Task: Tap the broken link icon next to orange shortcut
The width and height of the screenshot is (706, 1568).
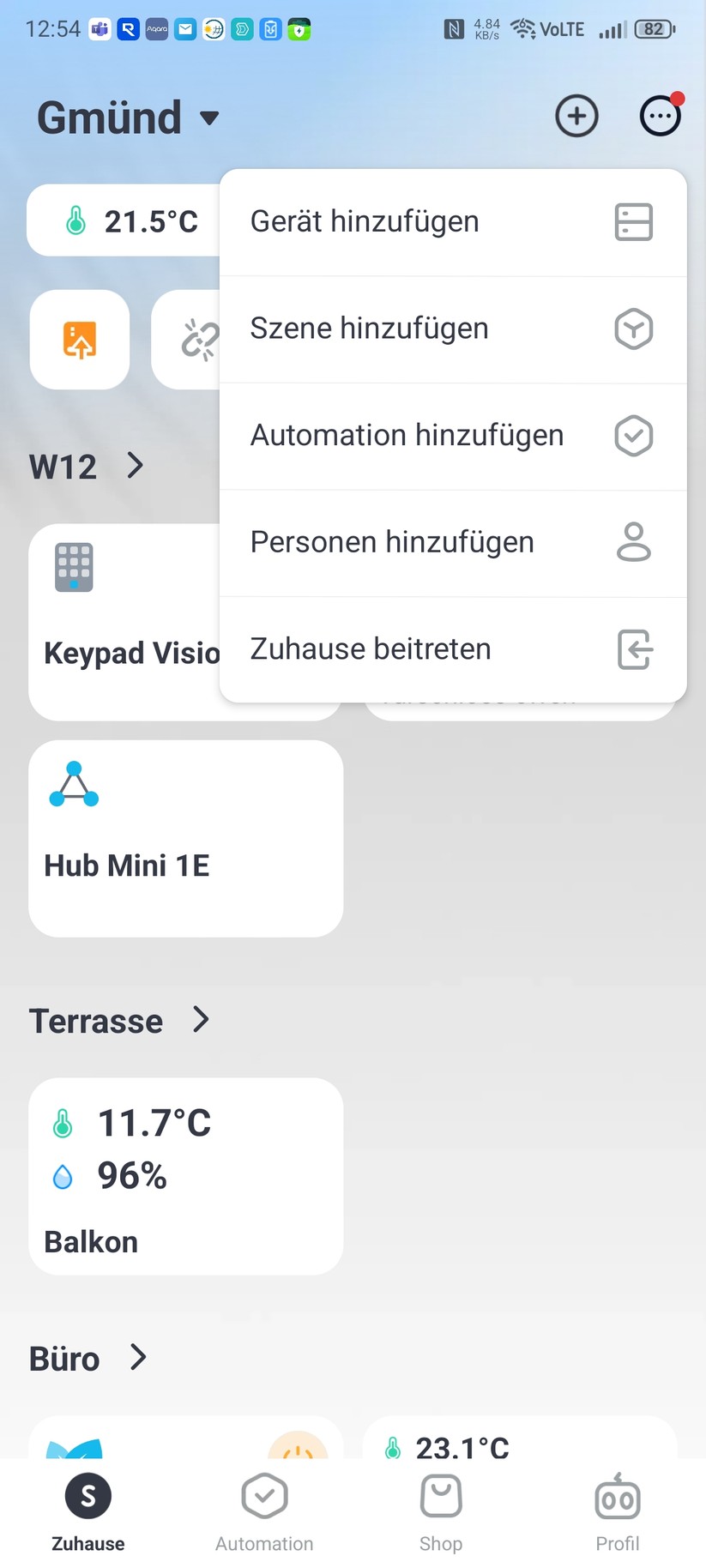Action: [197, 340]
